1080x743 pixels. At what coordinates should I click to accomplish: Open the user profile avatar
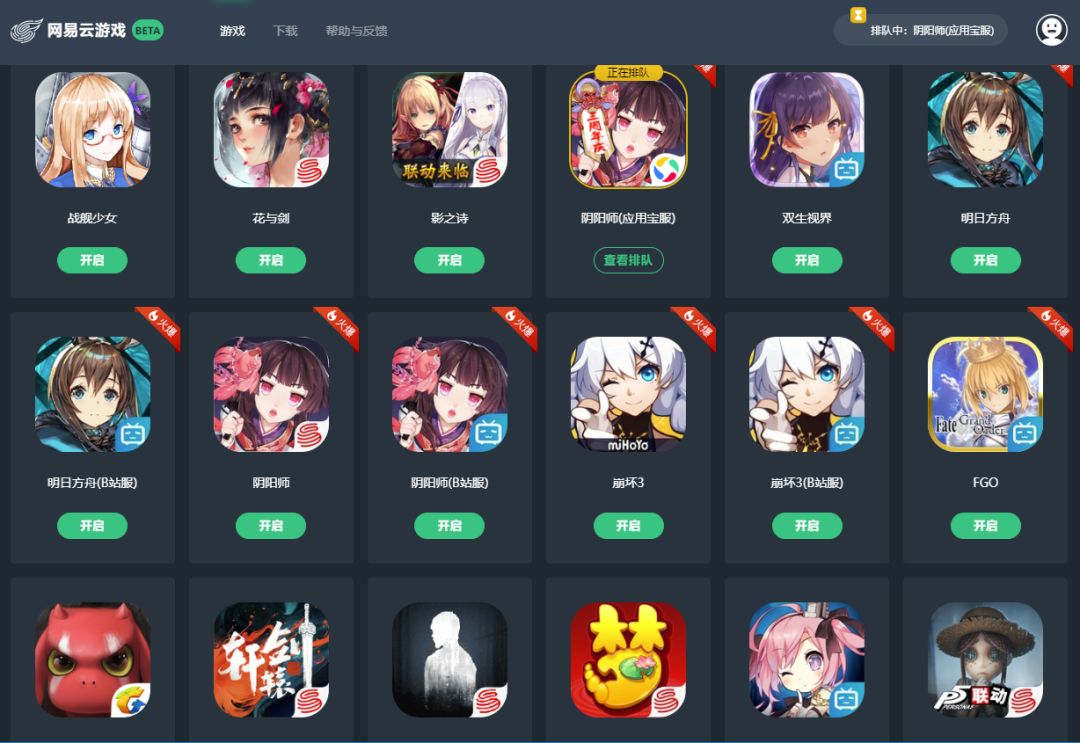coord(1051,30)
